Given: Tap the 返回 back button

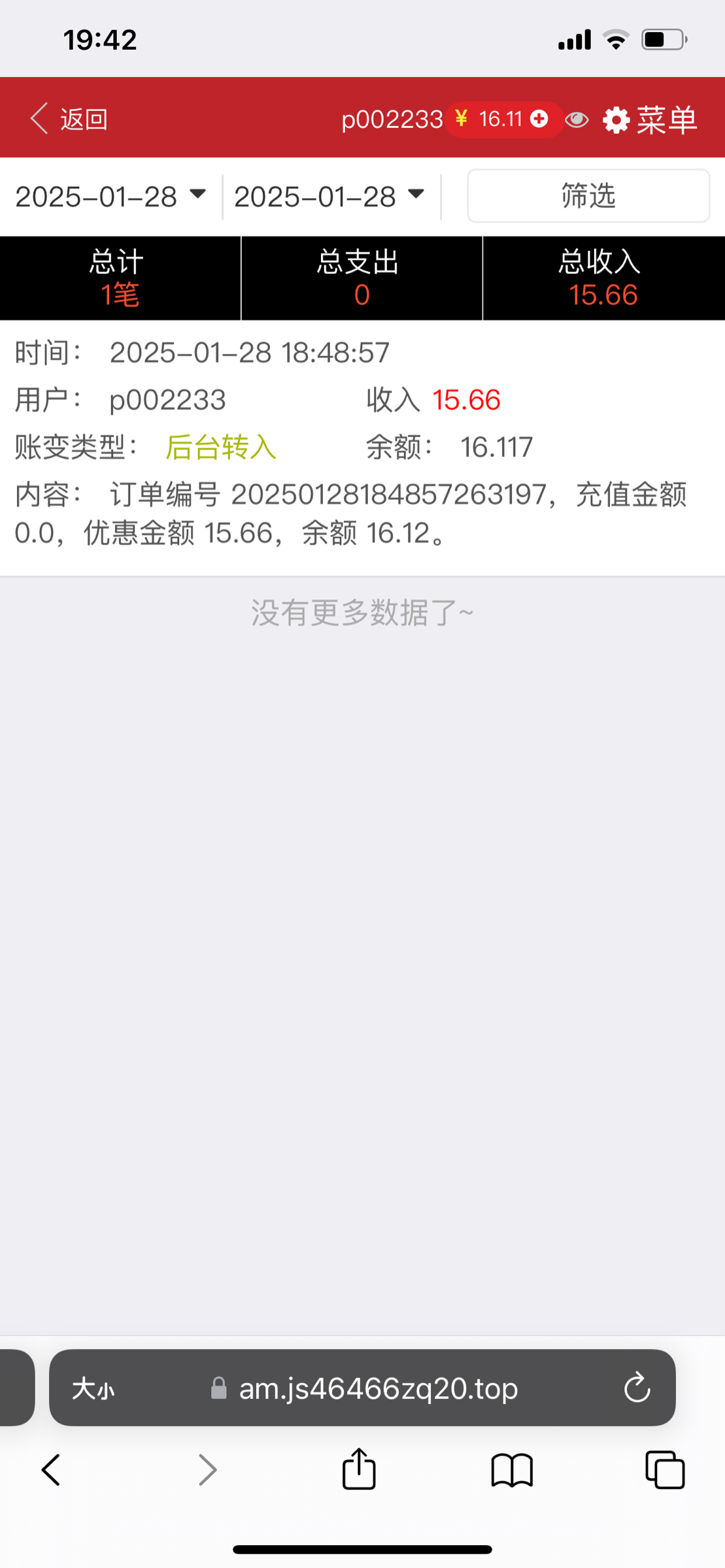Looking at the screenshot, I should click(69, 119).
